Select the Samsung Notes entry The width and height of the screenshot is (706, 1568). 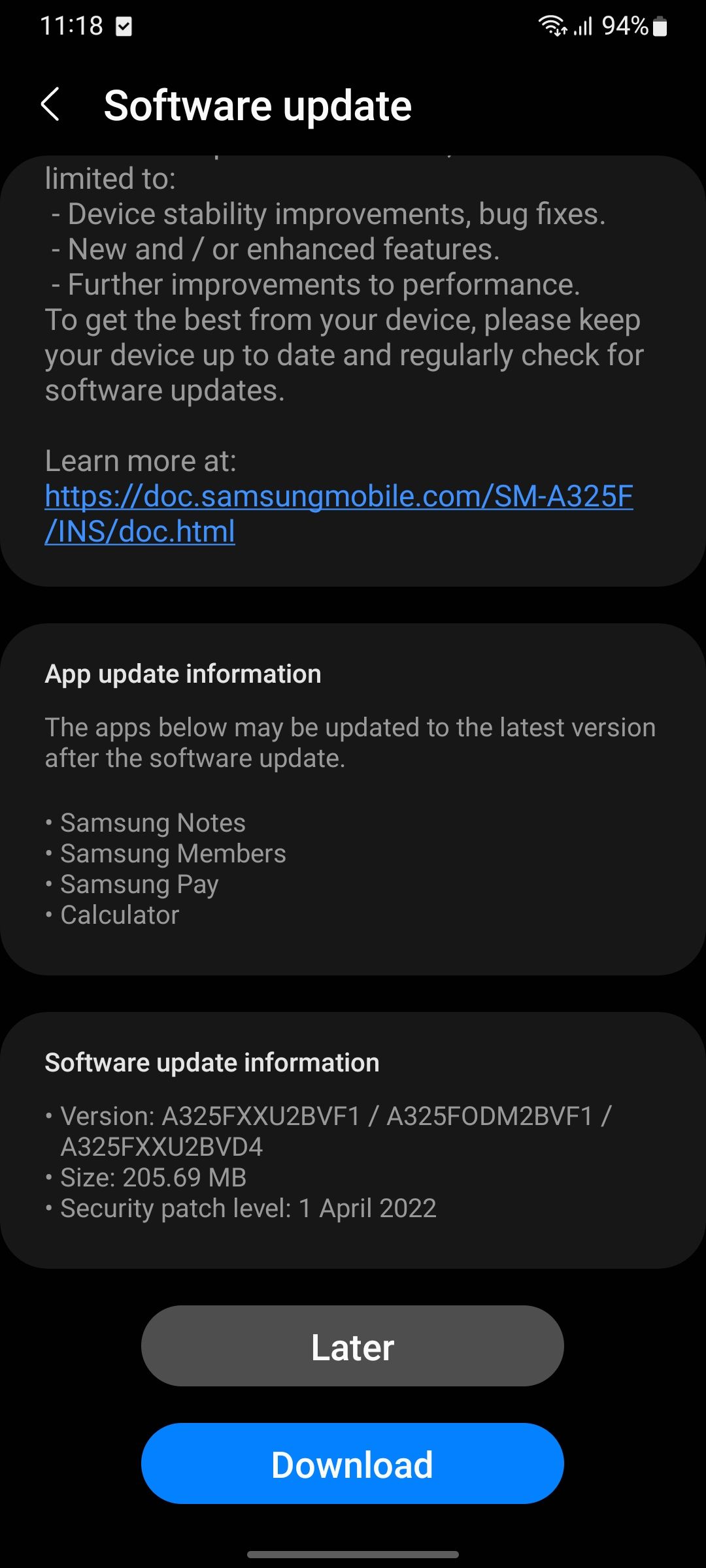coord(152,822)
